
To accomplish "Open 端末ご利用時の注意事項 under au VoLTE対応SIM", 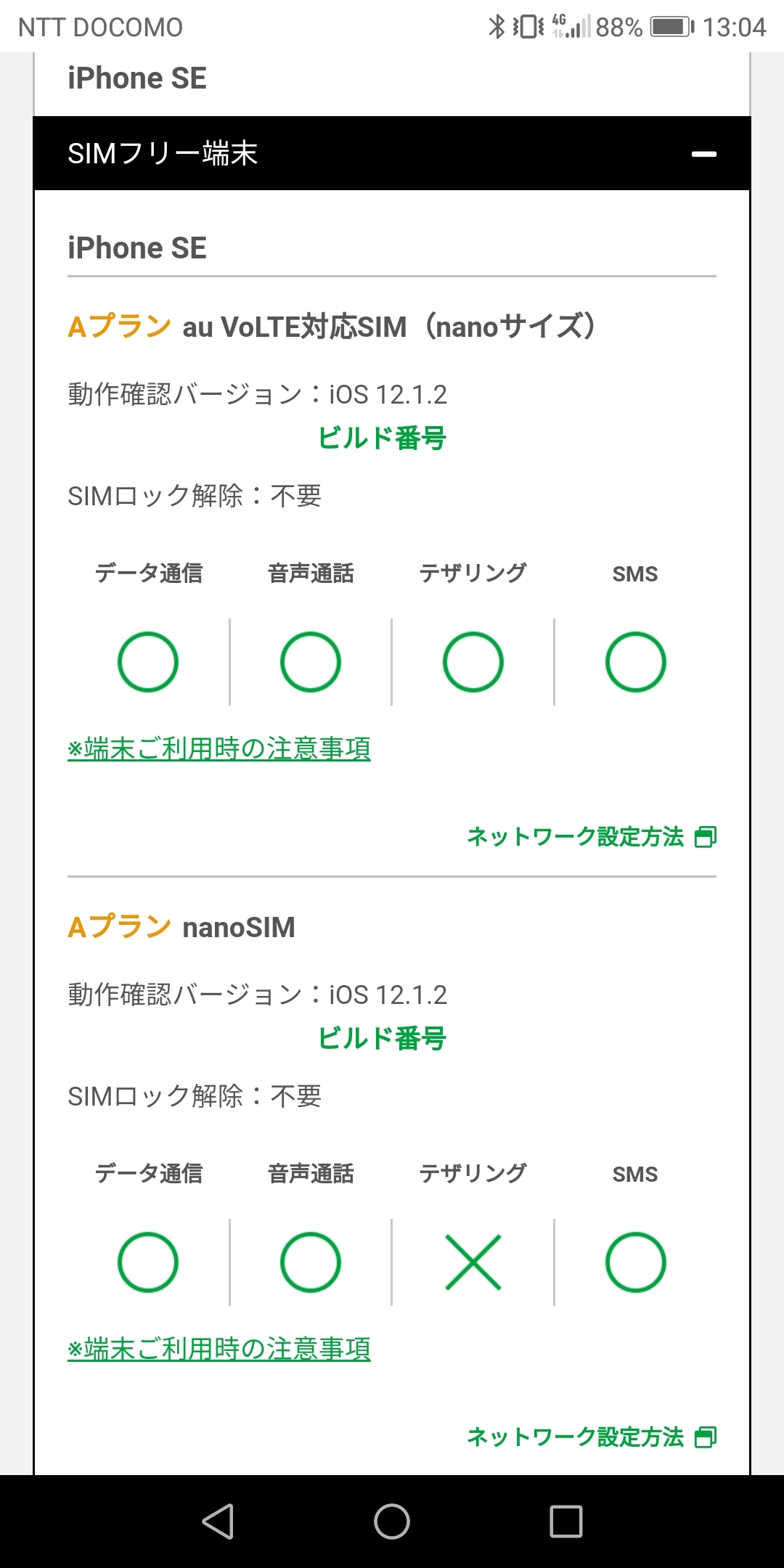I will pyautogui.click(x=219, y=748).
